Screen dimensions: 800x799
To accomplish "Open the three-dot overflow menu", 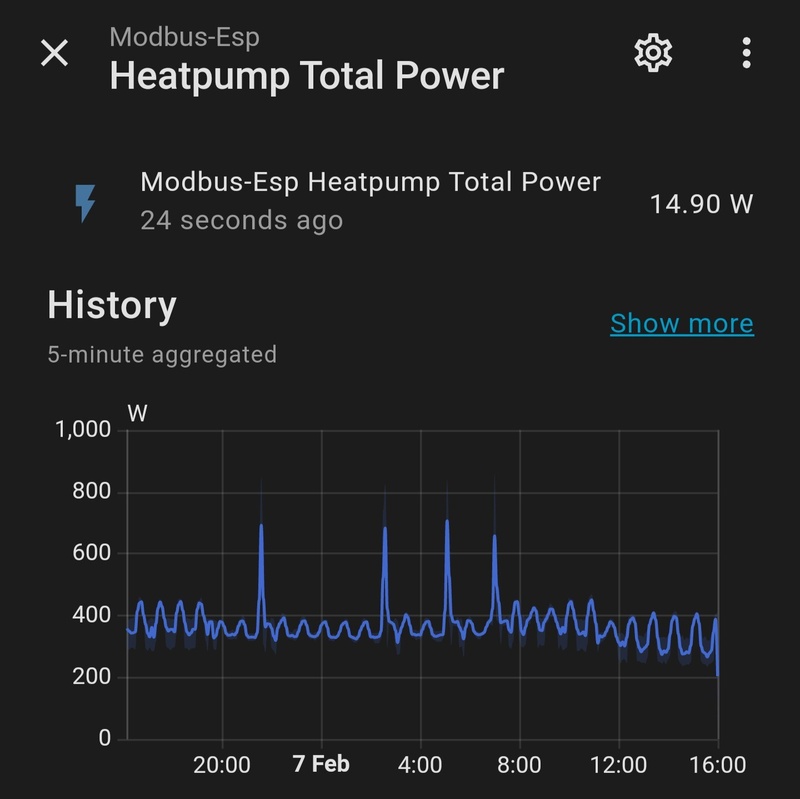I will tap(746, 53).
